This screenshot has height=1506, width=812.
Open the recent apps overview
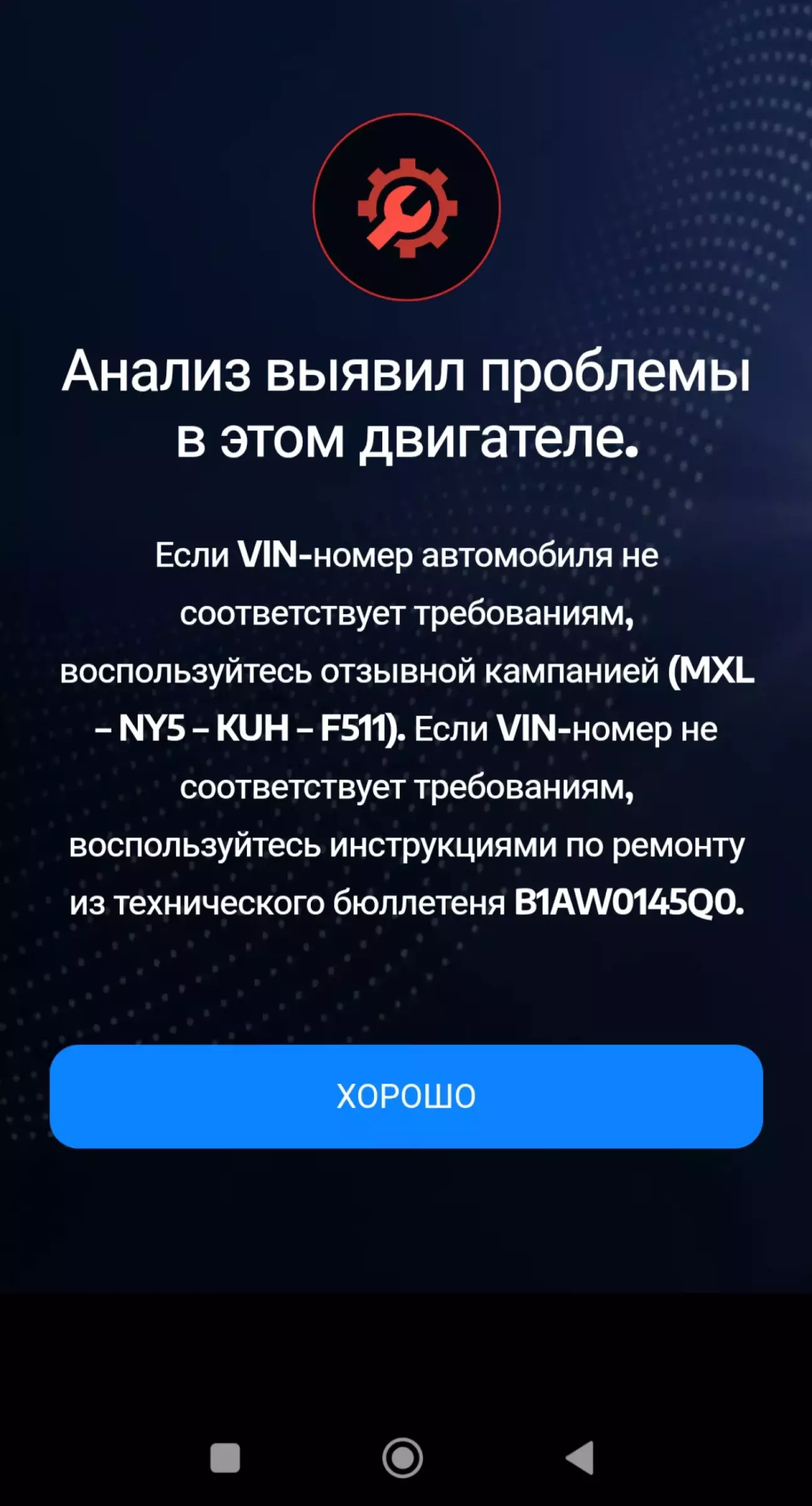[225, 1458]
